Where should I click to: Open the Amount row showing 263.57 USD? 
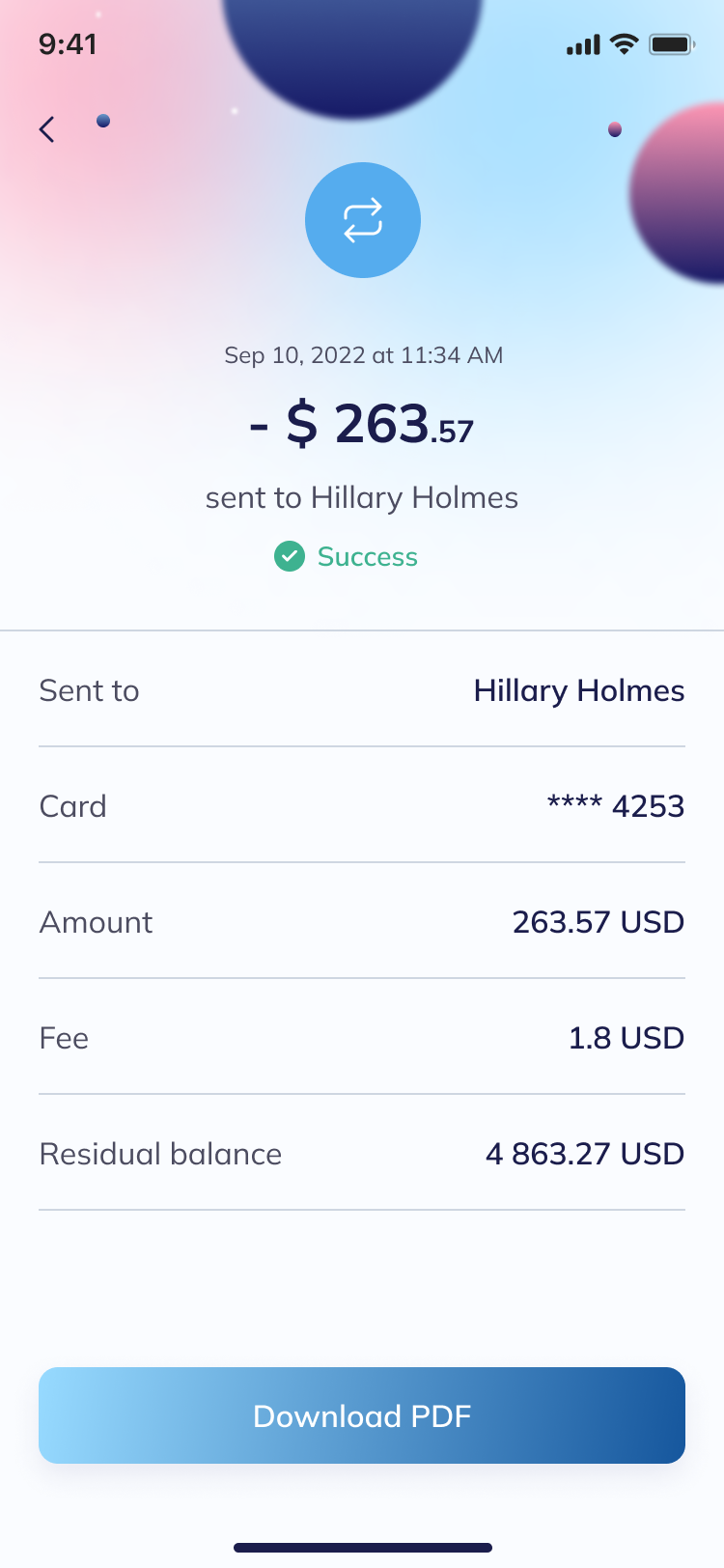pyautogui.click(x=362, y=921)
